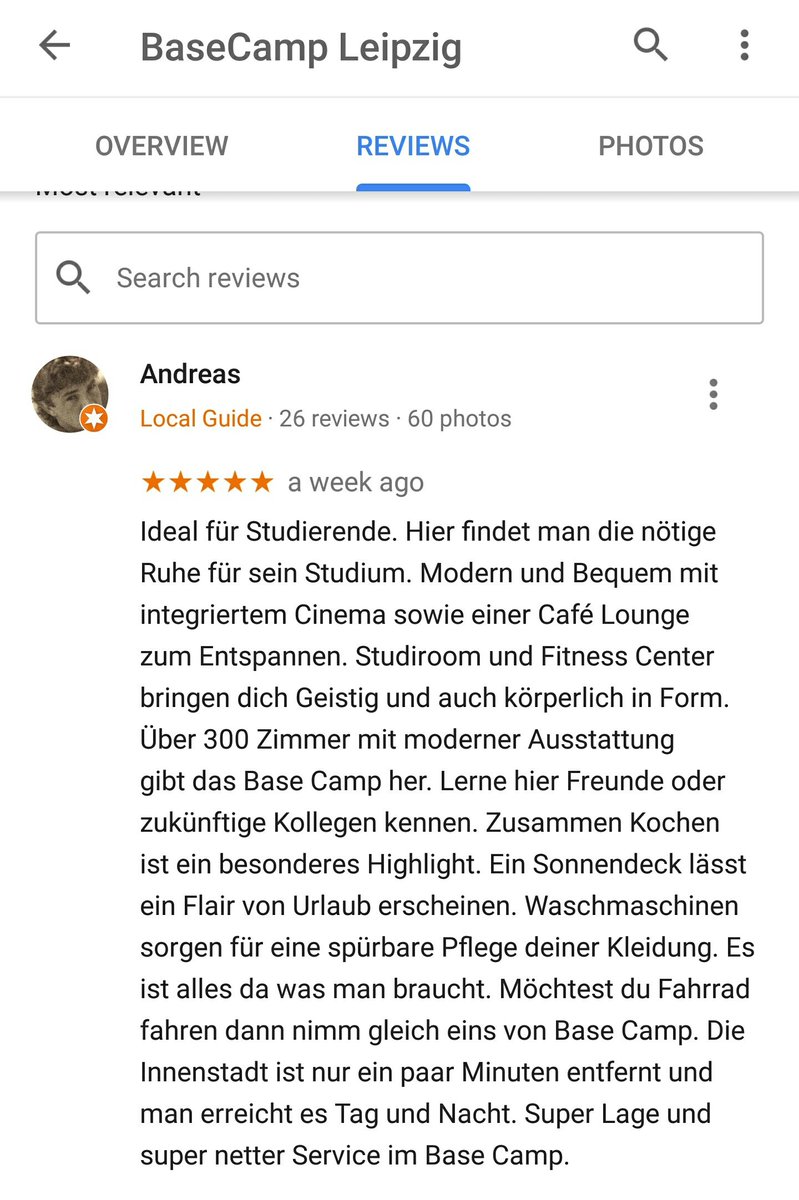Go back using the top arrow
Image resolution: width=799 pixels, height=1200 pixels.
tap(54, 45)
